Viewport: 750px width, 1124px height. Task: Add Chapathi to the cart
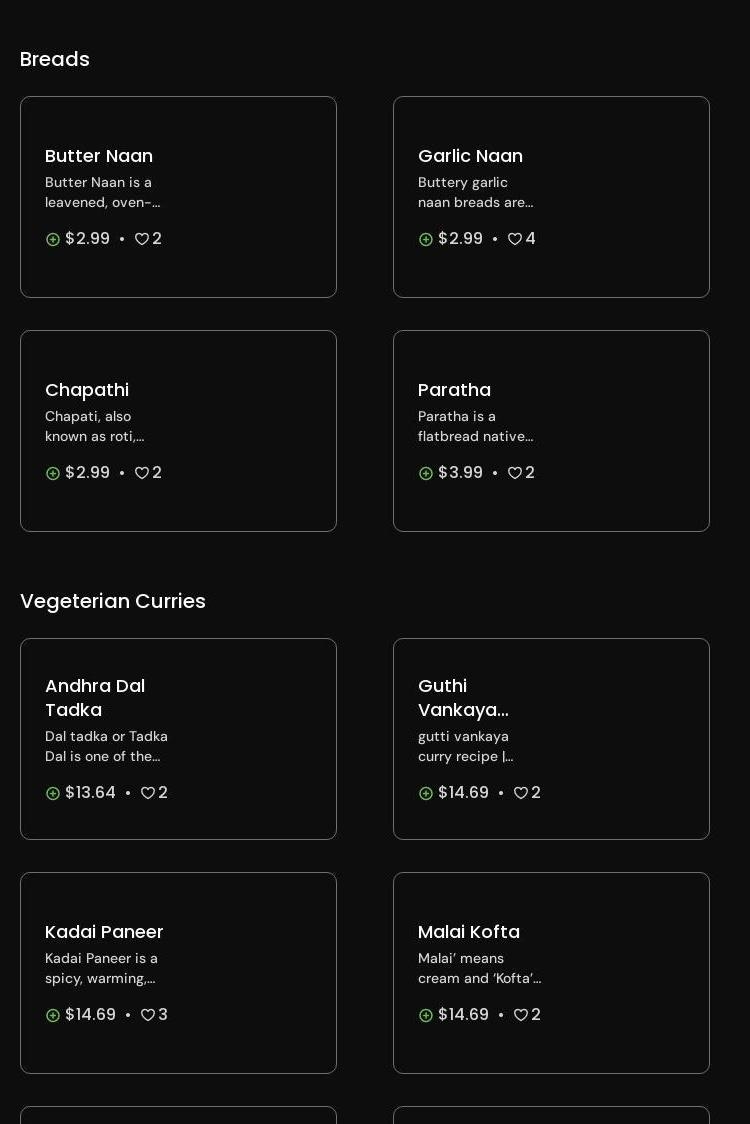(x=53, y=473)
